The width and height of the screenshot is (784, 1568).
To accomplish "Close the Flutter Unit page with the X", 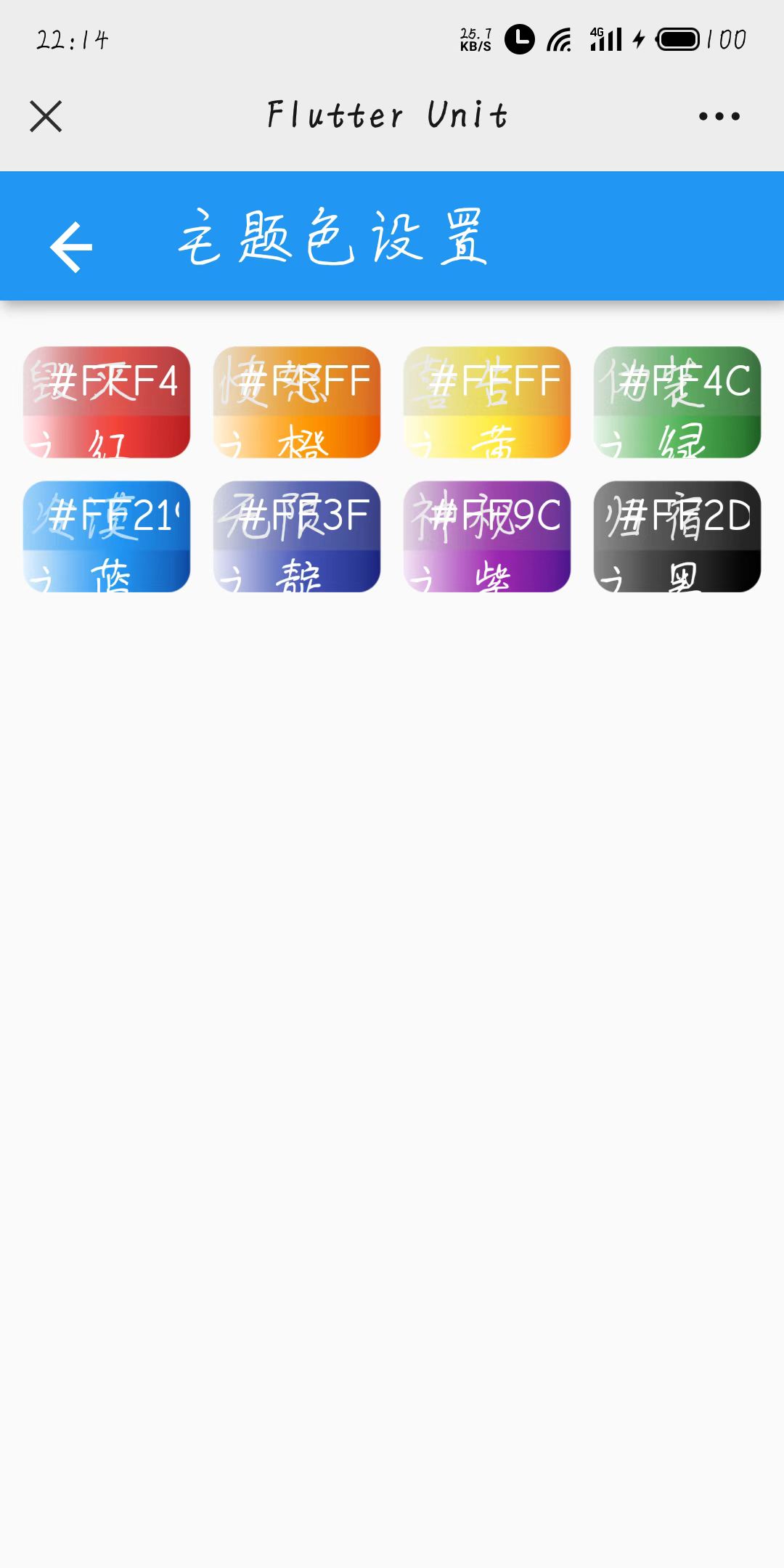I will [46, 116].
